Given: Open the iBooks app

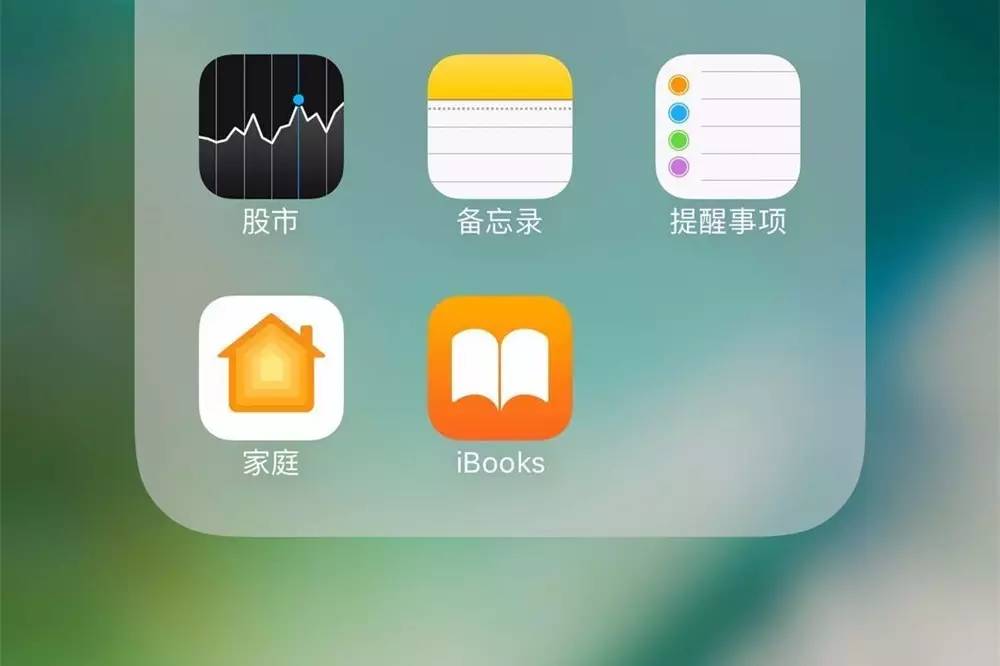Looking at the screenshot, I should point(500,368).
